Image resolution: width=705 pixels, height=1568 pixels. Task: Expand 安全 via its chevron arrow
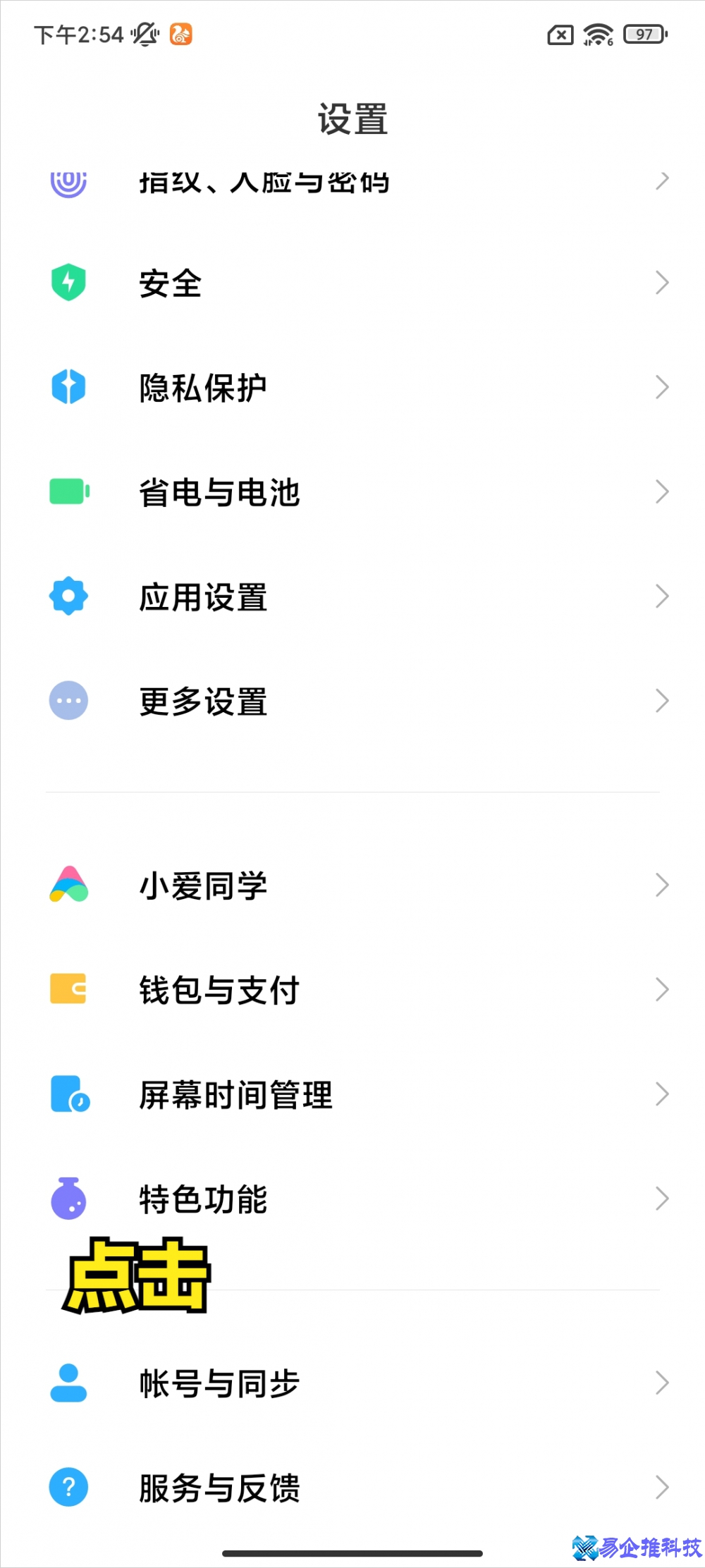[661, 283]
